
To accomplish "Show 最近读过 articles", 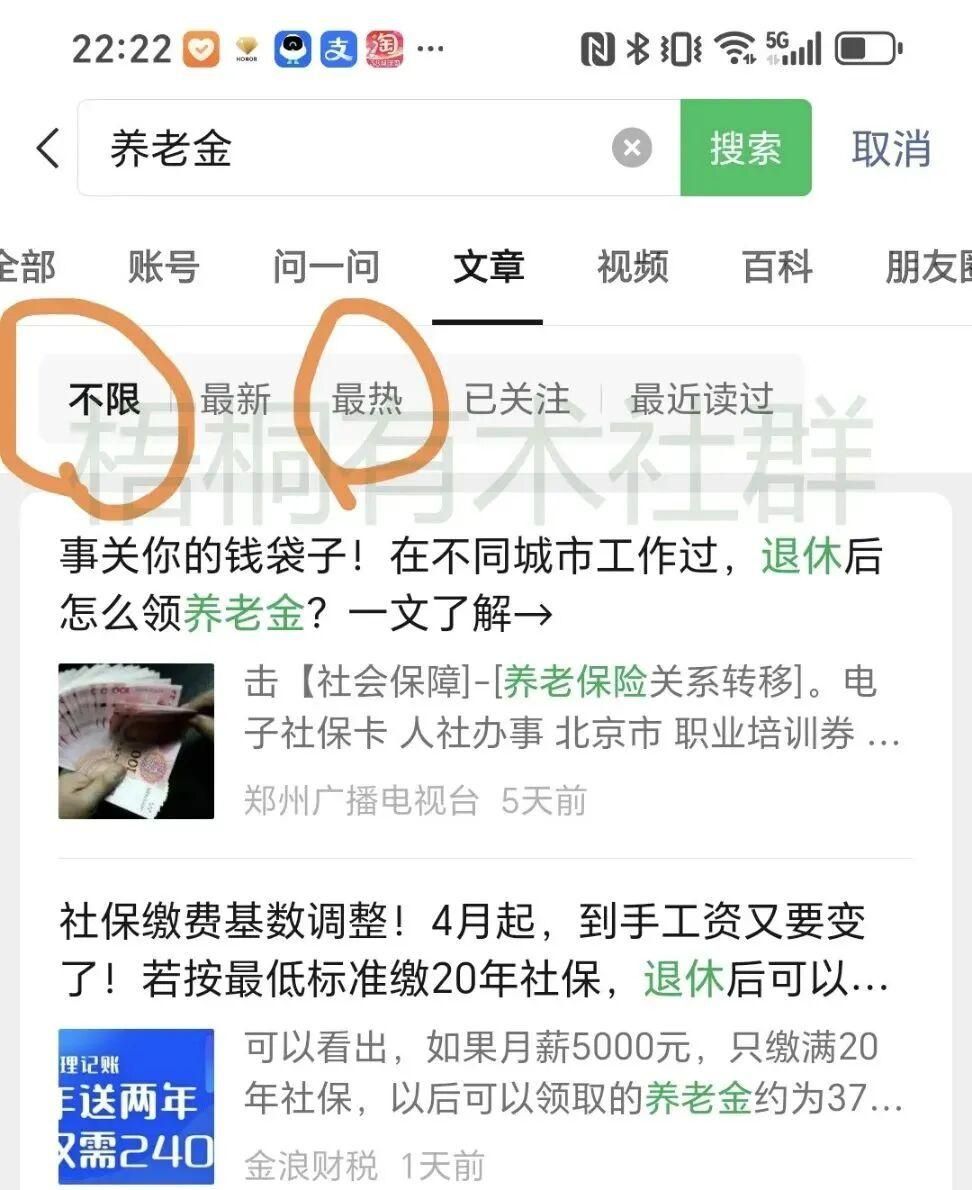I will (x=701, y=399).
